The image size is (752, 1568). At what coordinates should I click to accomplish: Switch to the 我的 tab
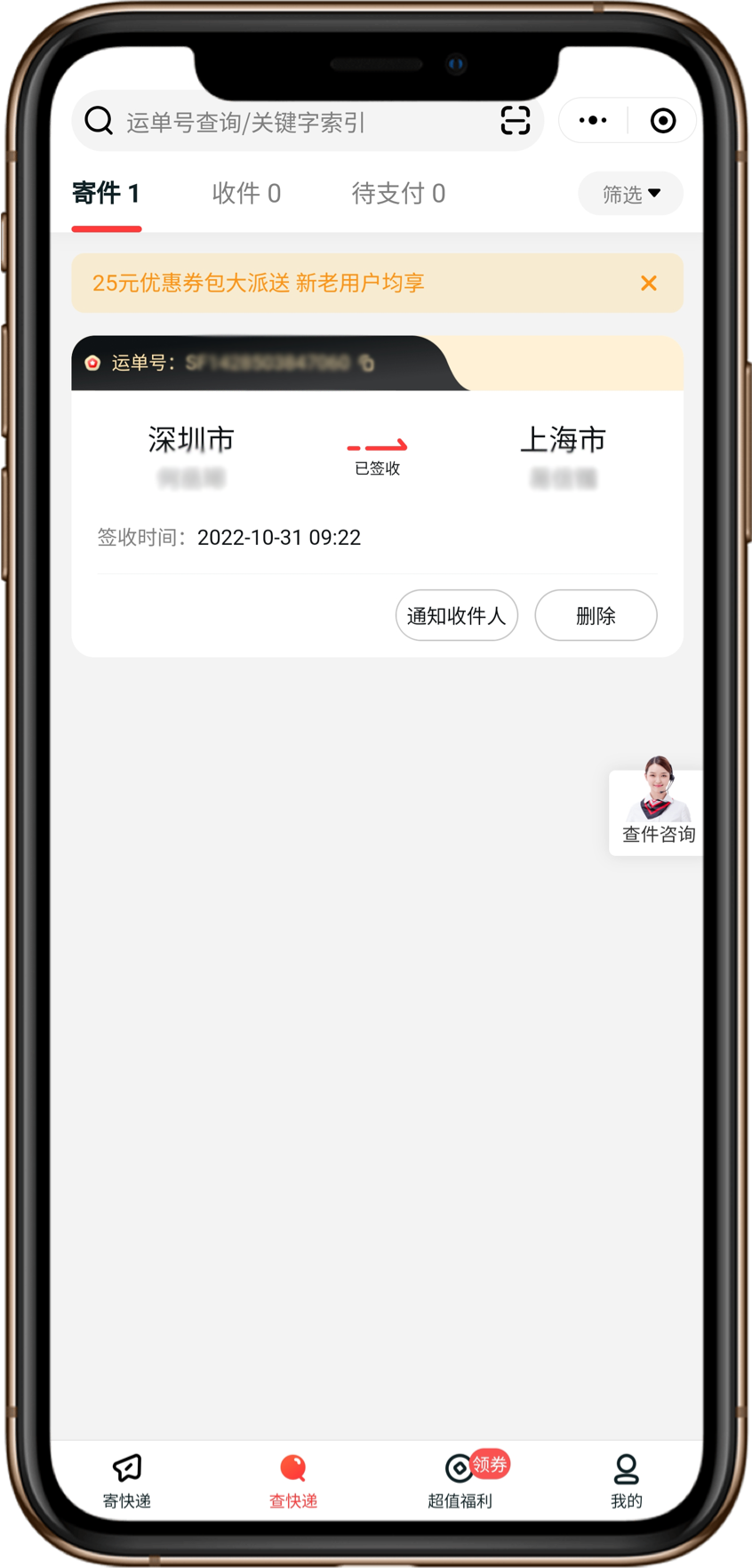pyautogui.click(x=626, y=1482)
